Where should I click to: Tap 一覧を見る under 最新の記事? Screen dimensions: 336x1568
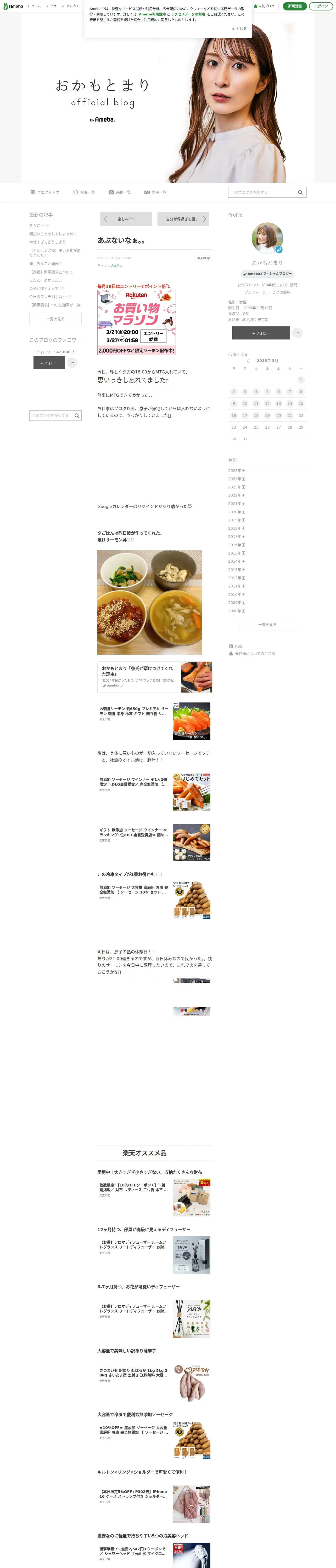(x=55, y=319)
